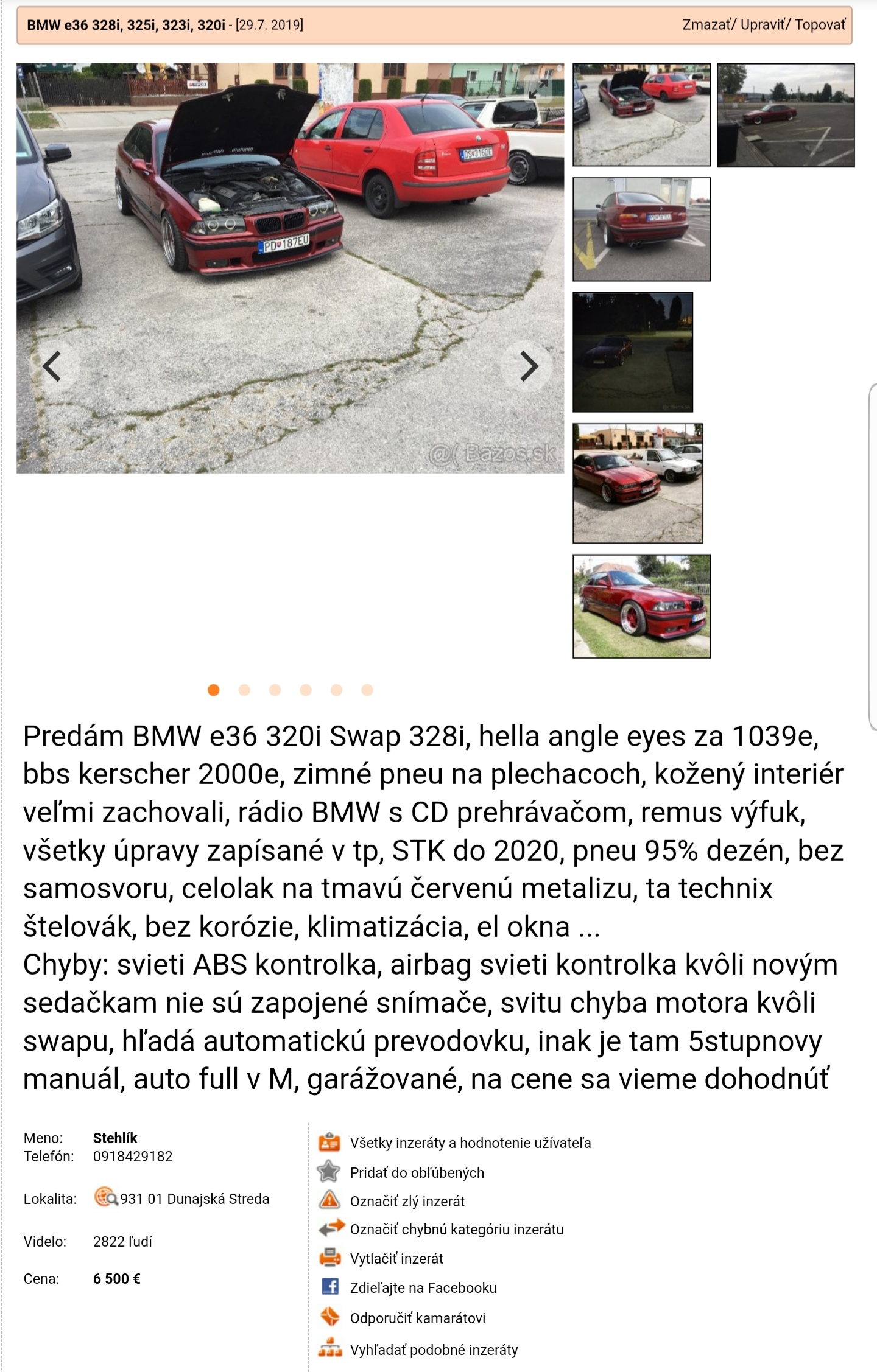View Všetky inzeráty a hodnotenie užívateľa
The width and height of the screenshot is (877, 1372).
[x=470, y=1143]
